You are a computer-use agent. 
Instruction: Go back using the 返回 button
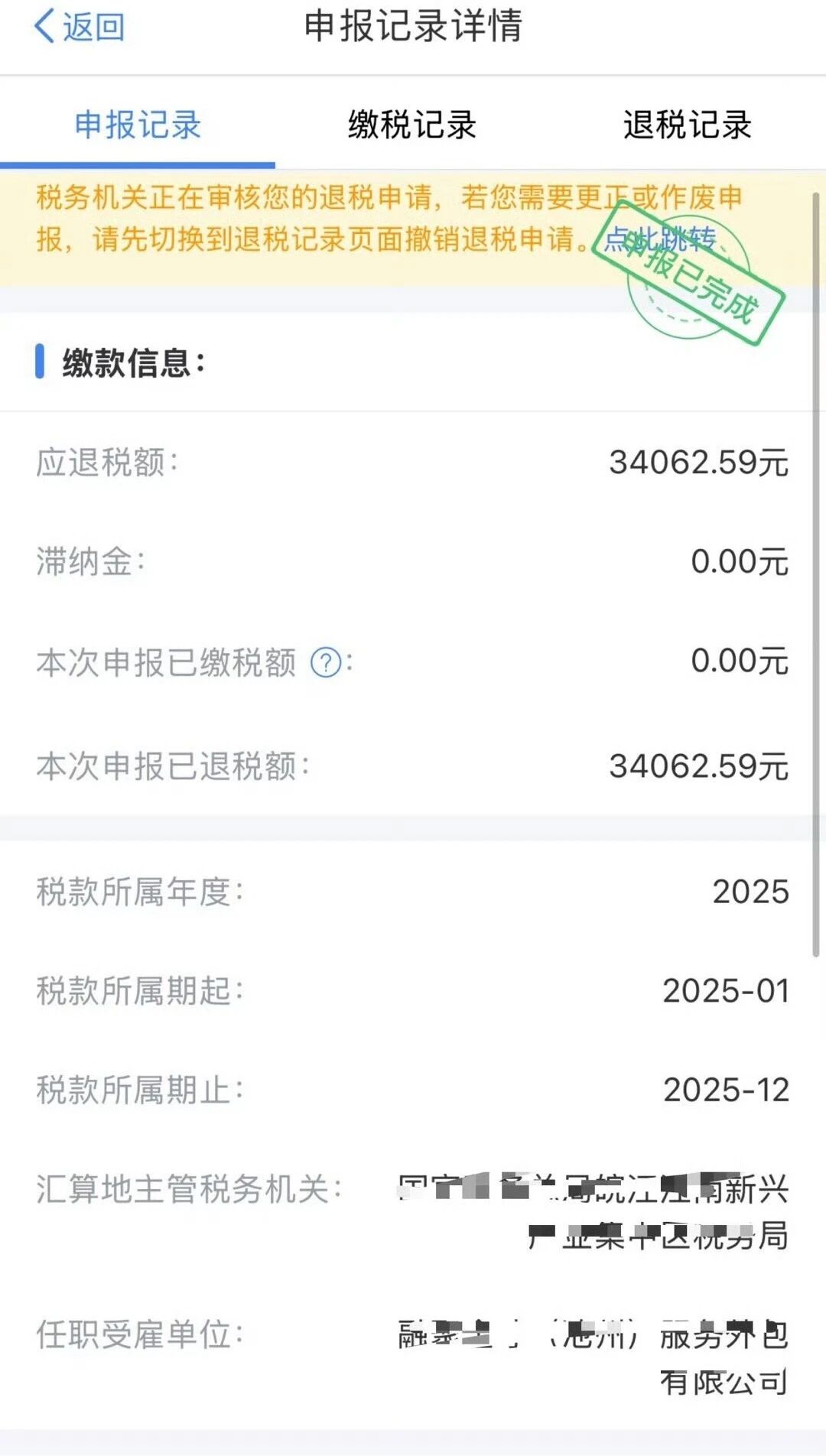[x=80, y=28]
